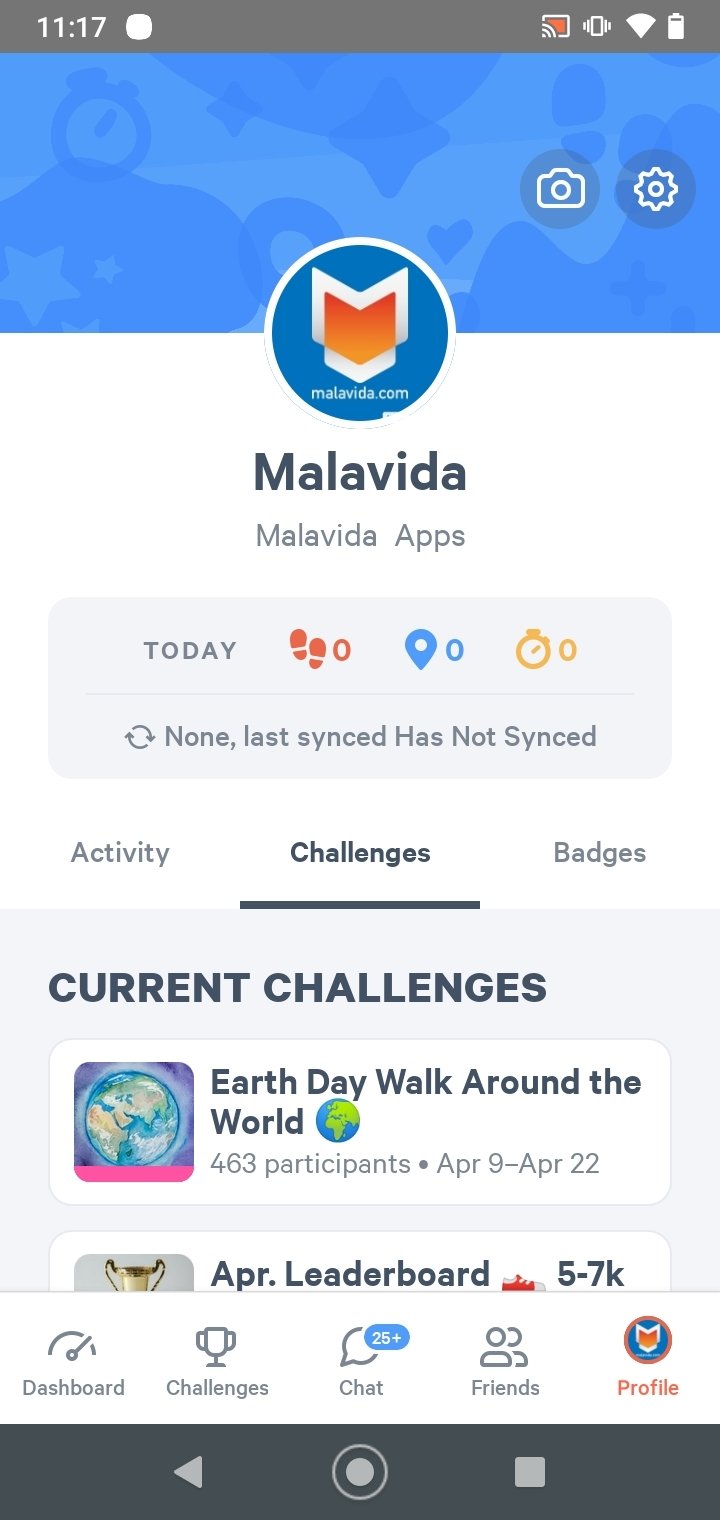Screen dimensions: 720x1520
Task: Tap Profile in the bottom navigation
Action: (648, 1359)
